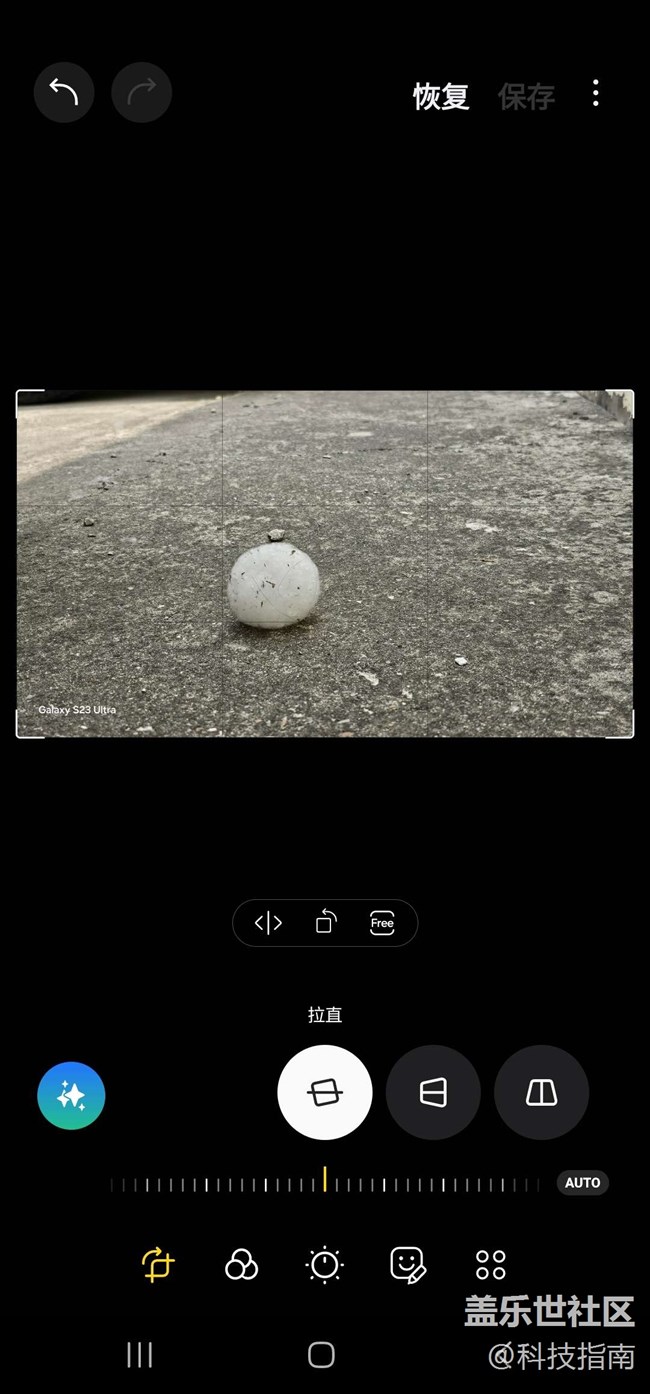The image size is (650, 1394).
Task: Rotate the photo 90 degrees
Action: [325, 923]
